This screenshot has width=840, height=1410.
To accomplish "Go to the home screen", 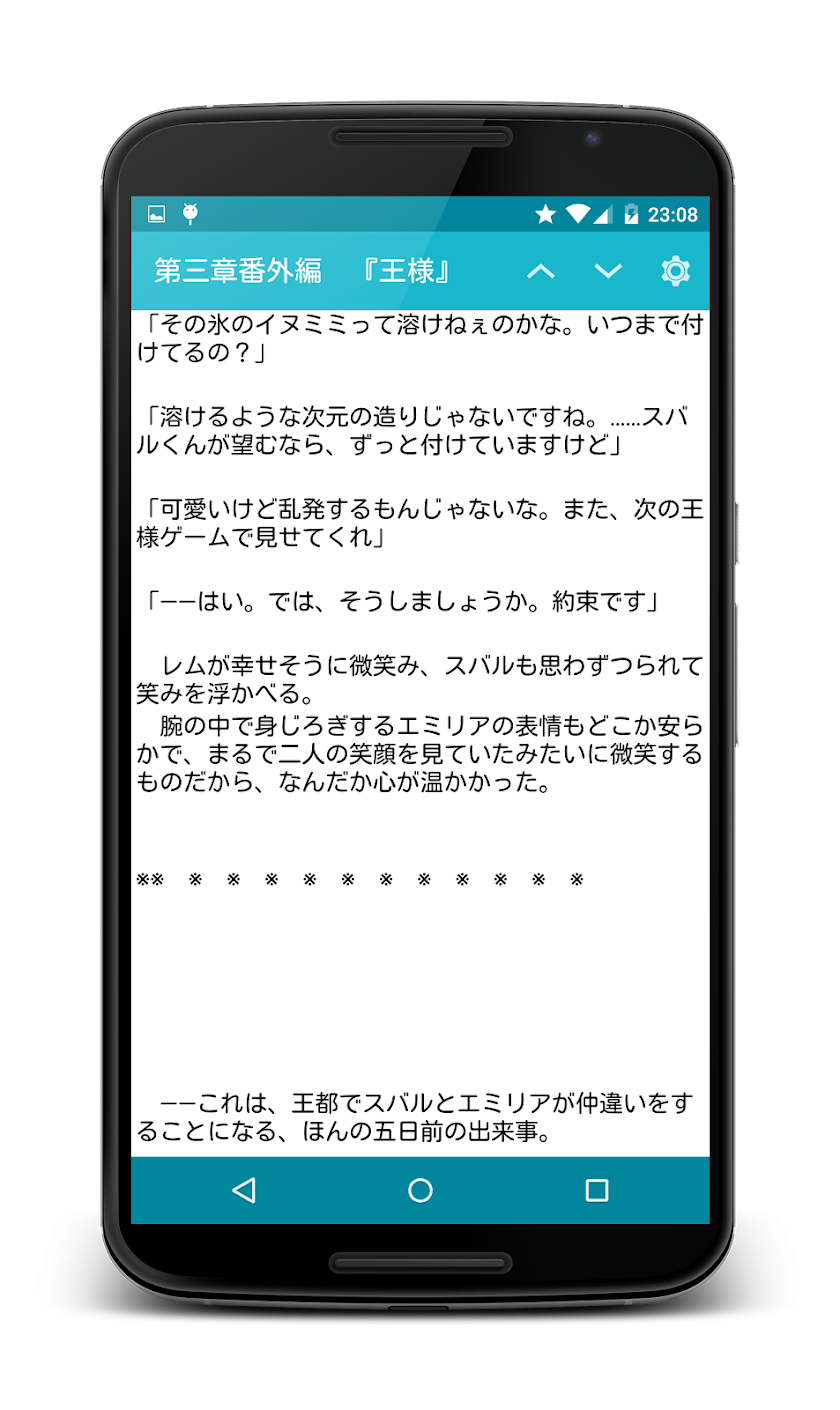I will (x=420, y=1190).
